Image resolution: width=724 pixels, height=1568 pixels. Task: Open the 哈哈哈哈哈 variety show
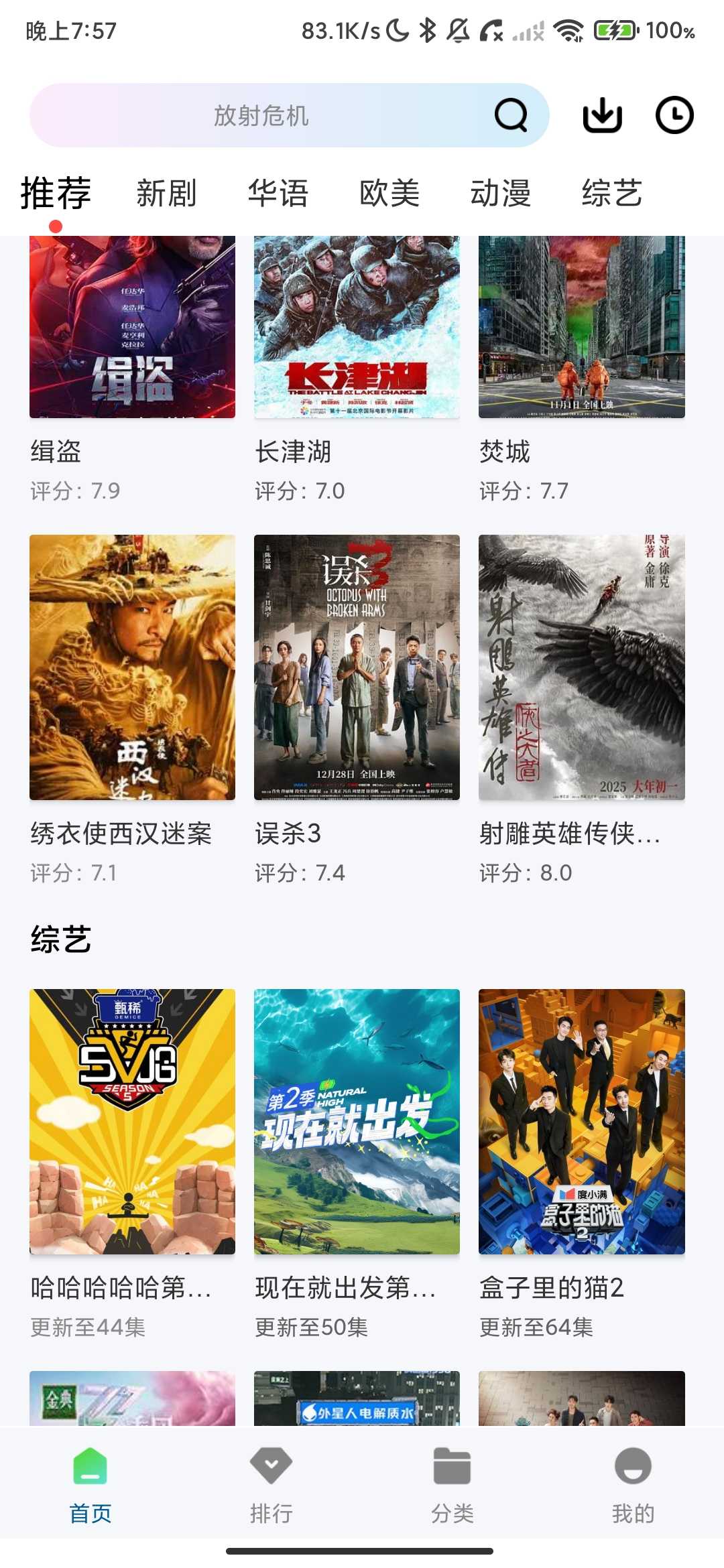click(132, 1121)
